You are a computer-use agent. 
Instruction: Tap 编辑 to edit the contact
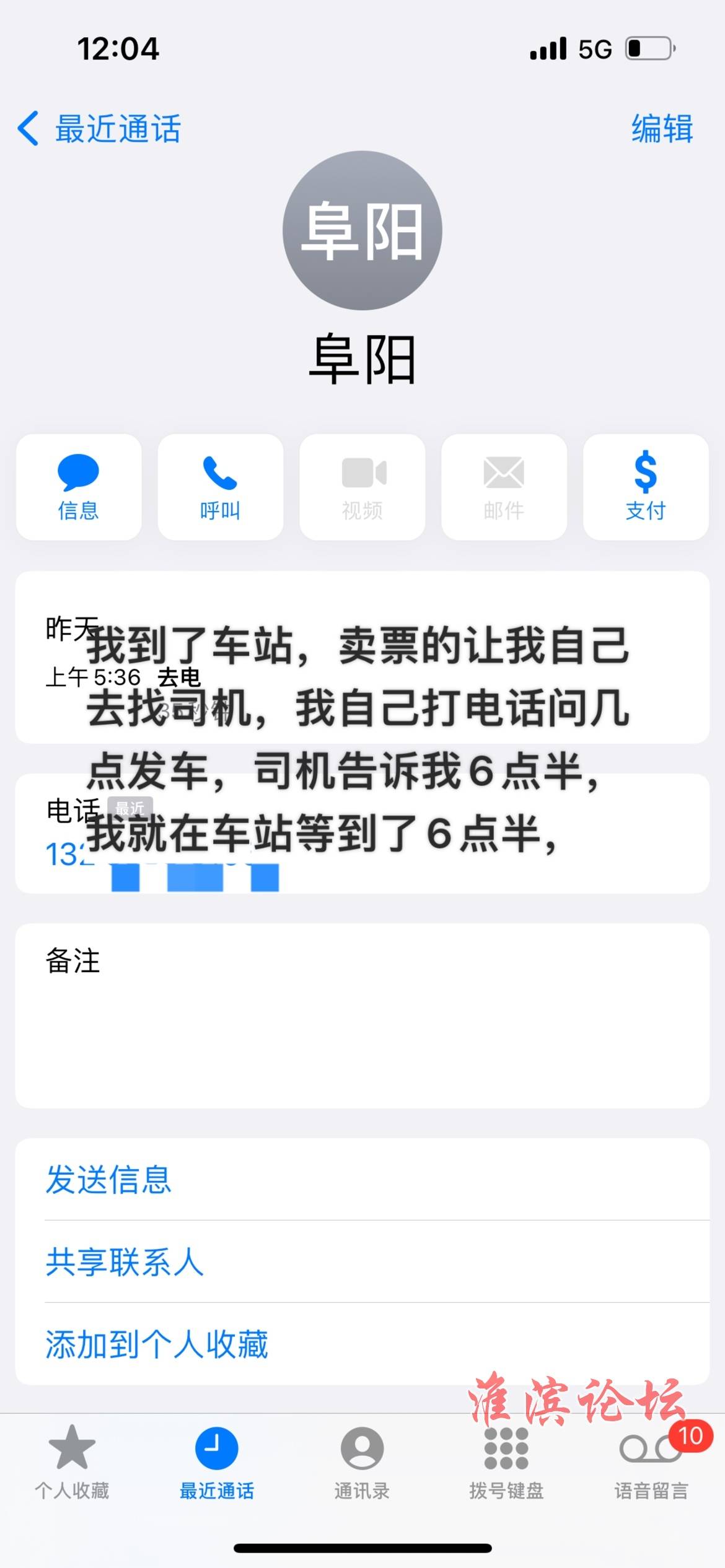662,129
